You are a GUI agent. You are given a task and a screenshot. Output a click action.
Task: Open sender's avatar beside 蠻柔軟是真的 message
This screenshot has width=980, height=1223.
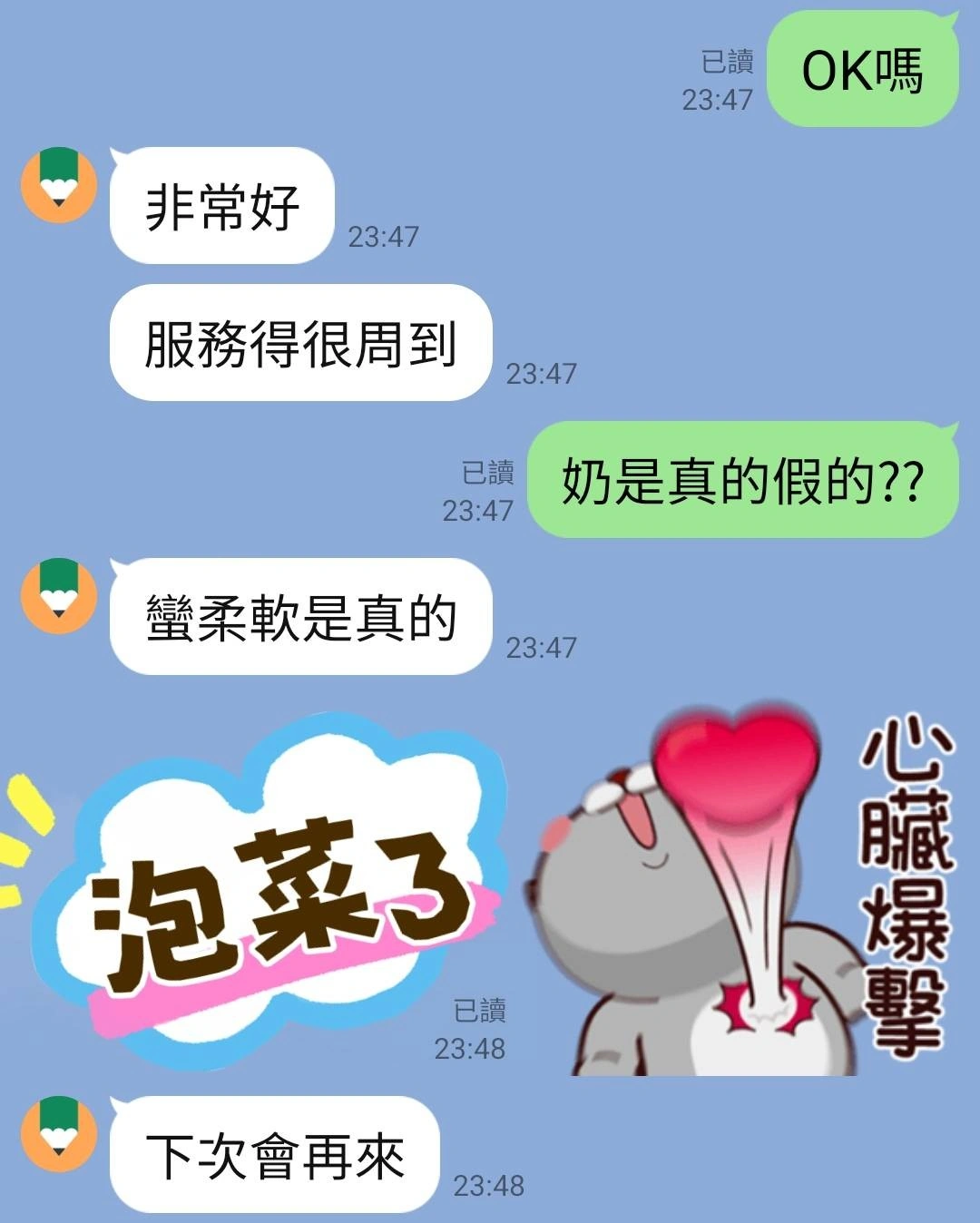[59, 596]
